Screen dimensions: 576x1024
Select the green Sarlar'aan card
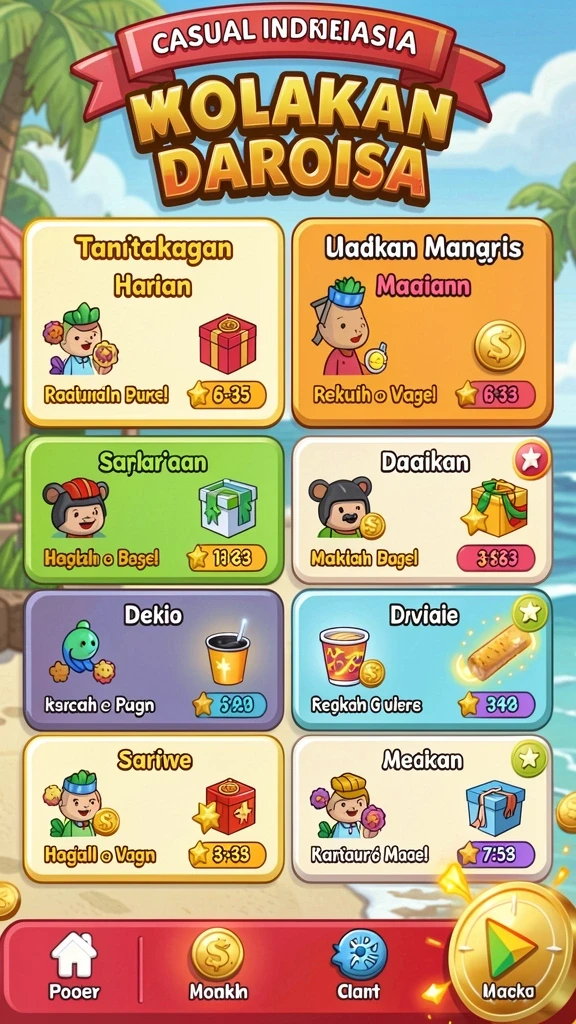click(153, 510)
